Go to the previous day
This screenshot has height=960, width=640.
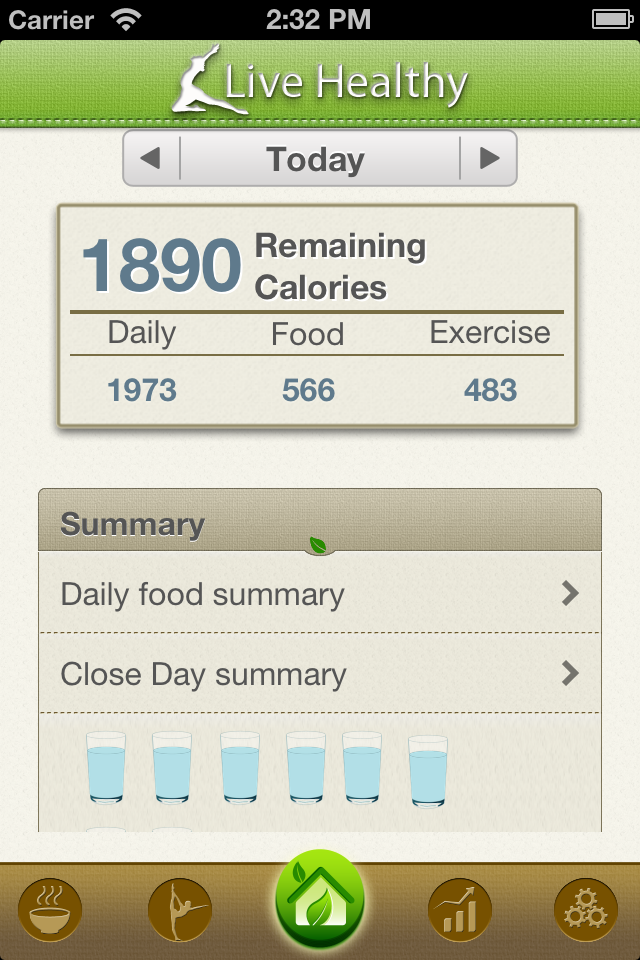151,159
